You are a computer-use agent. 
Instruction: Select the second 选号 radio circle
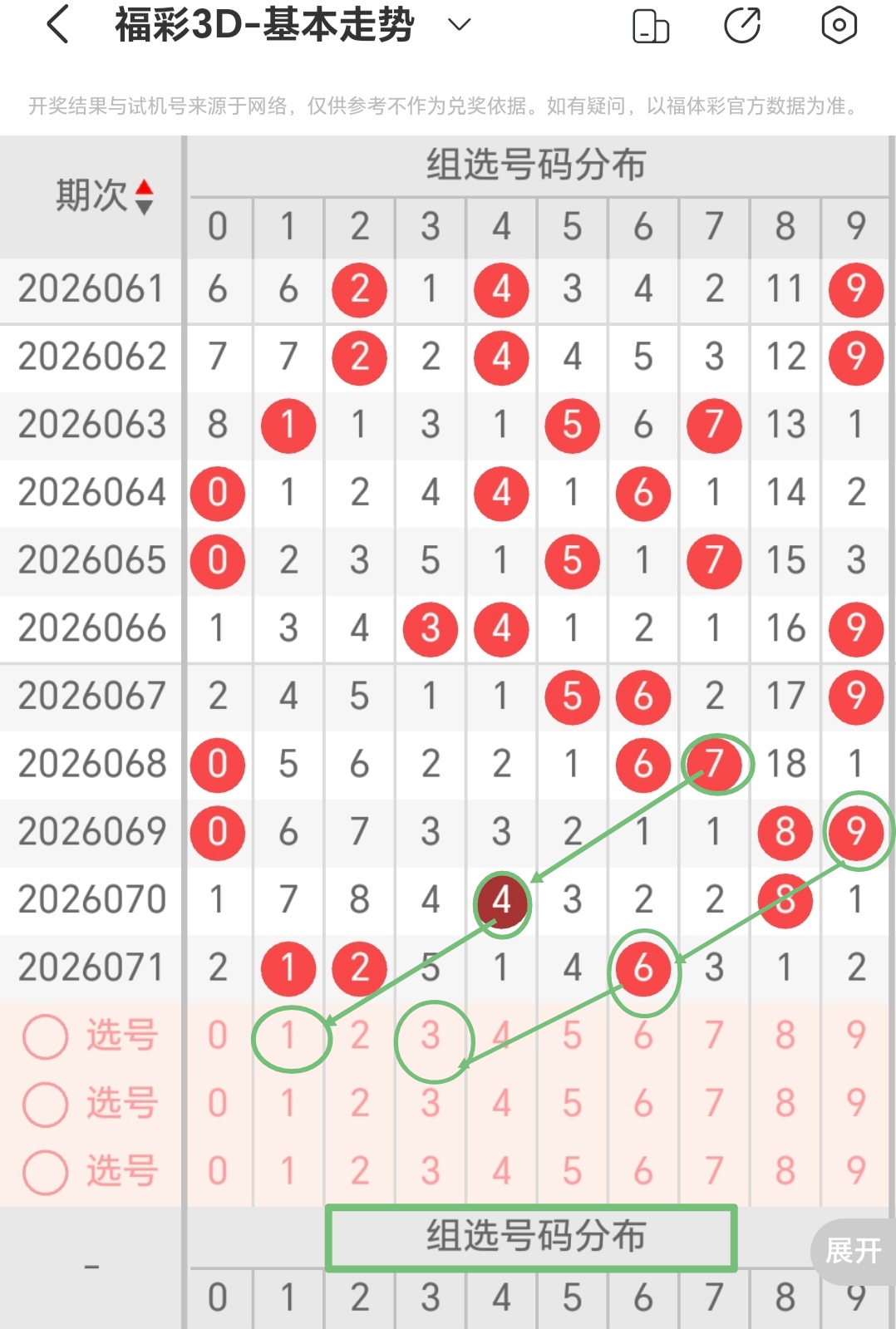46,1105
